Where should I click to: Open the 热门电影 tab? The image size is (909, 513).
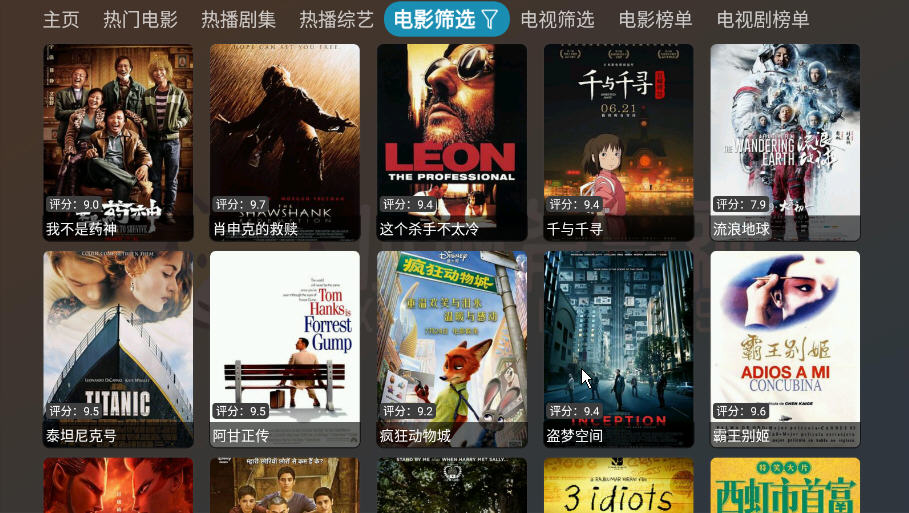140,19
